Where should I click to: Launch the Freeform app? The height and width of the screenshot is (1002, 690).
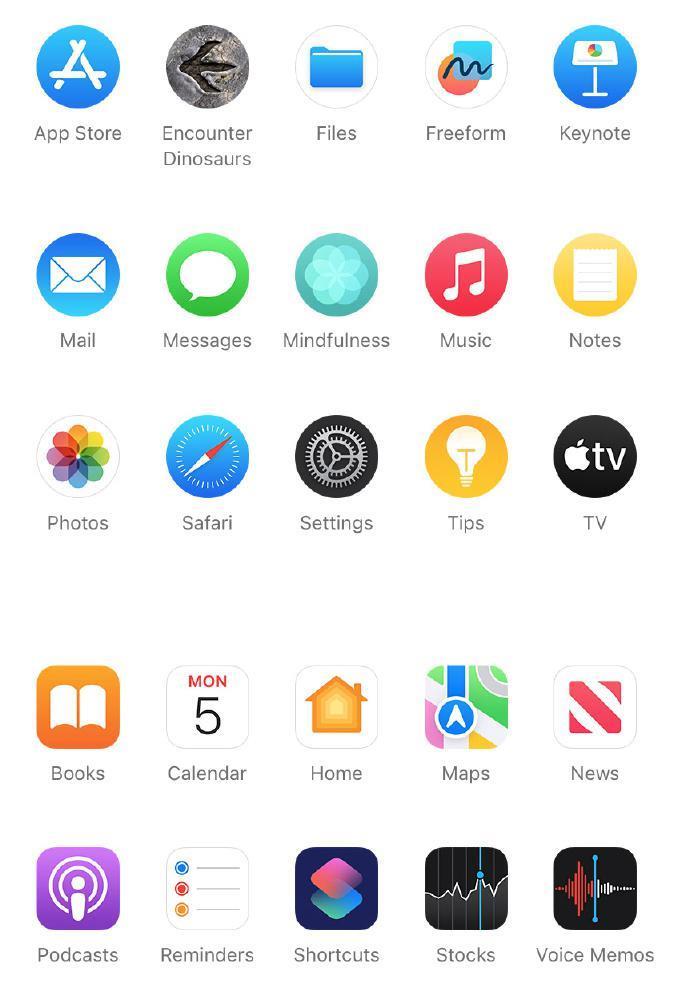465,67
